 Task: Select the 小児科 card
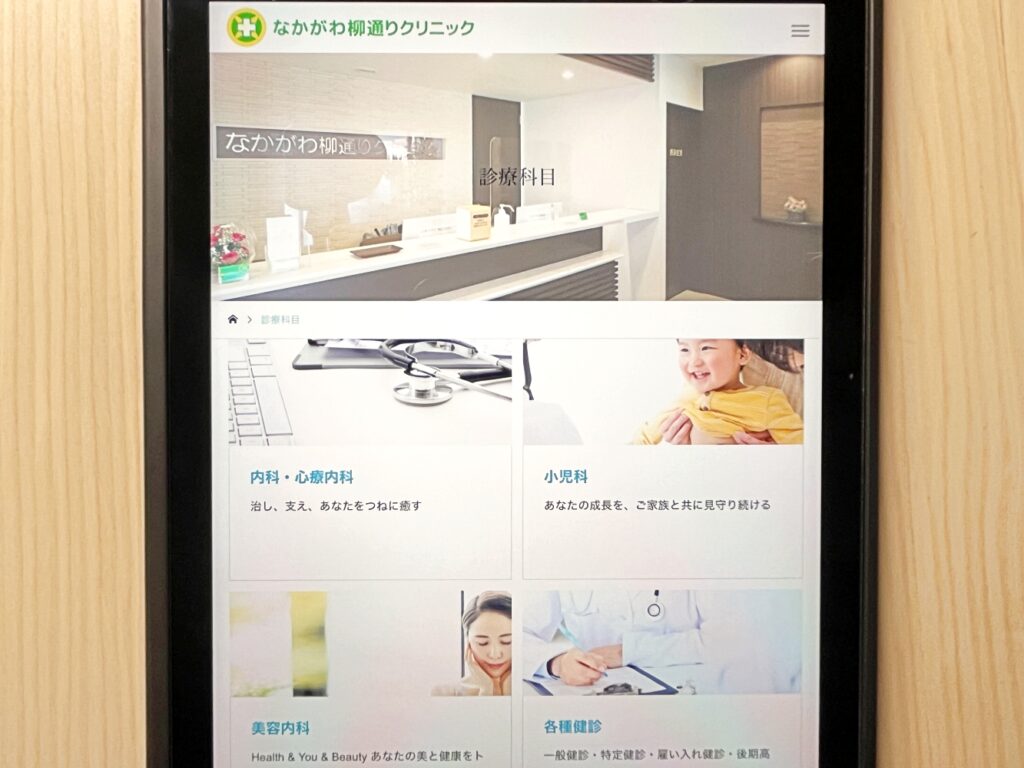click(x=566, y=477)
